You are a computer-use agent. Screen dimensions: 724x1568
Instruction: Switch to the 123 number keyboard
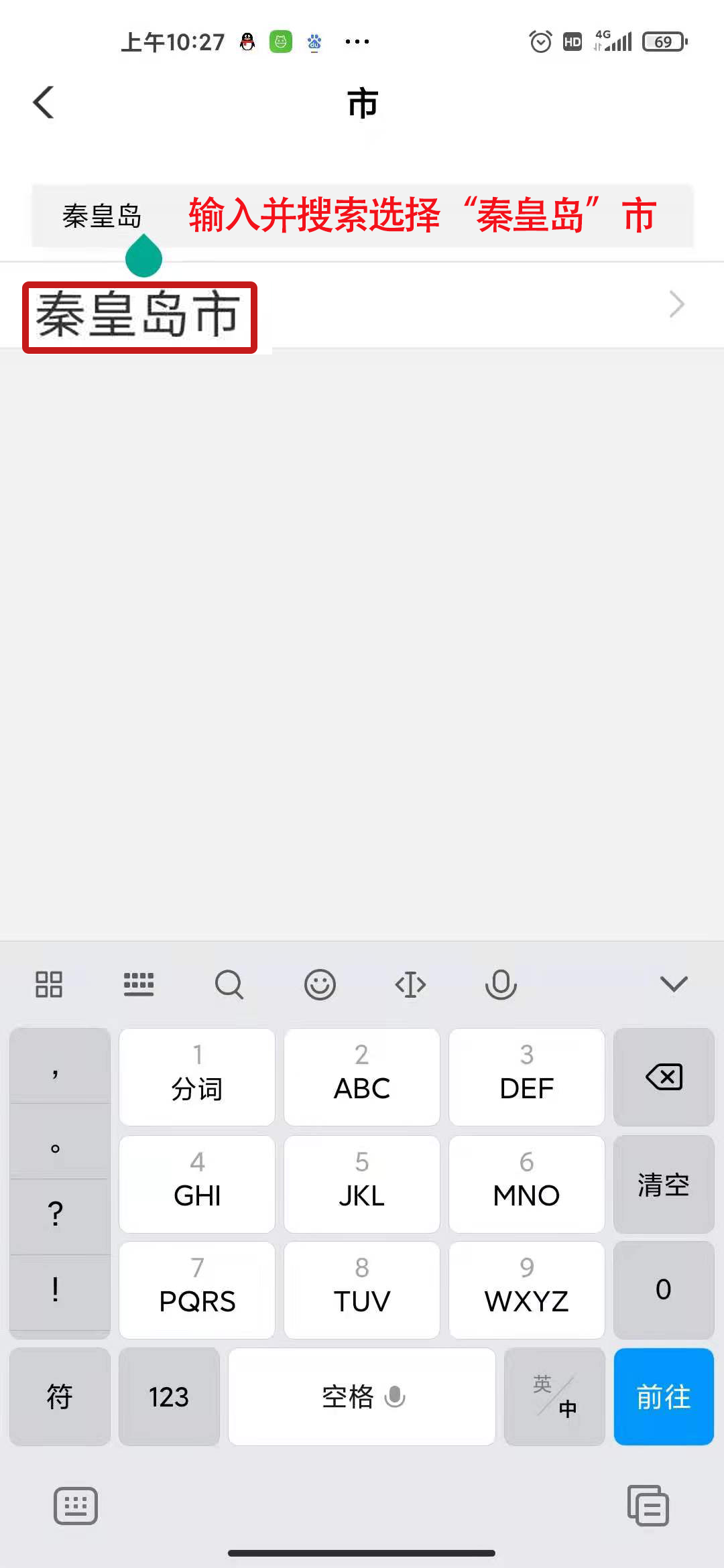point(169,1397)
